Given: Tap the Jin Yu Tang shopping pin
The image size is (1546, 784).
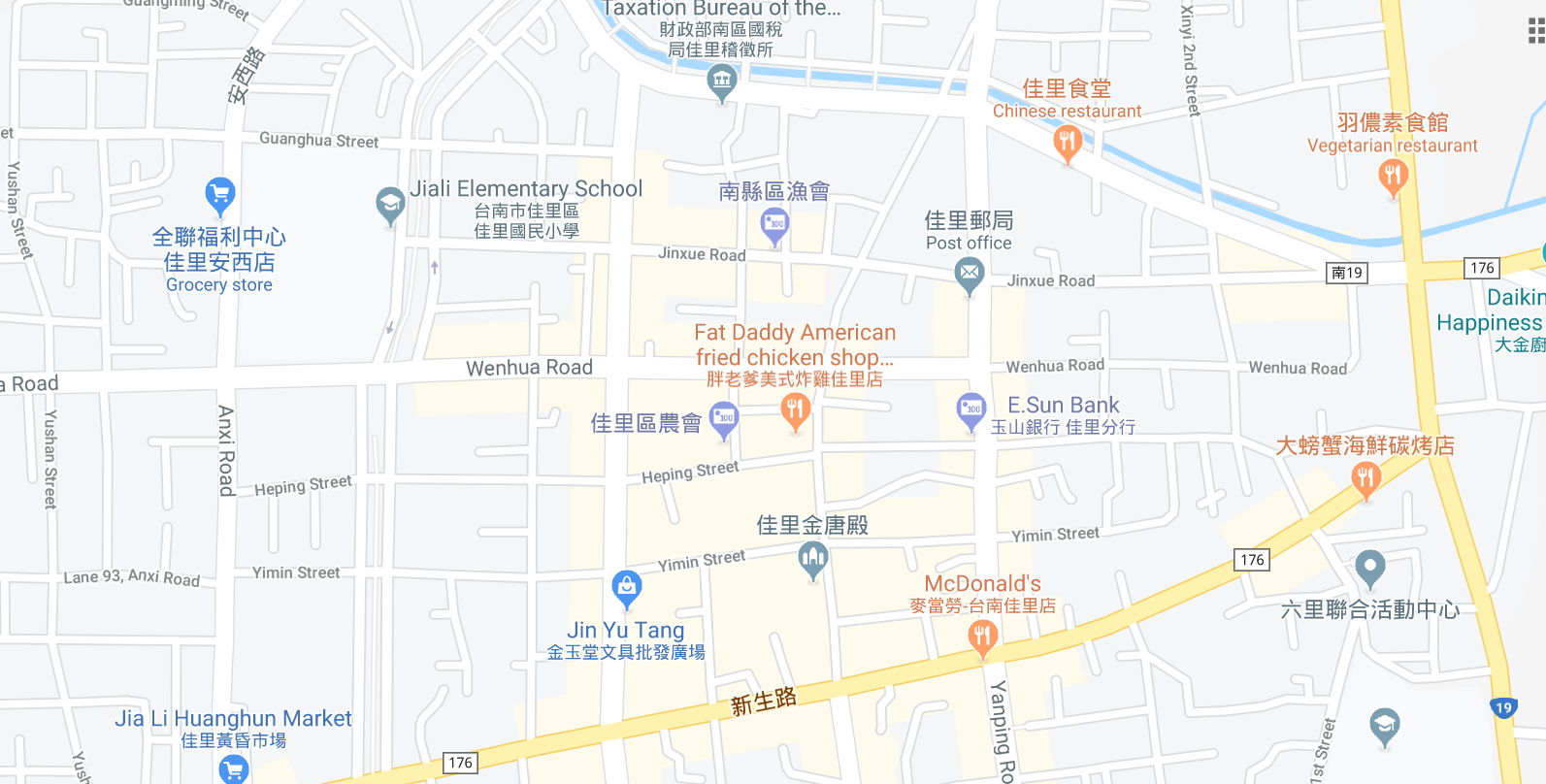Looking at the screenshot, I should coord(627,588).
